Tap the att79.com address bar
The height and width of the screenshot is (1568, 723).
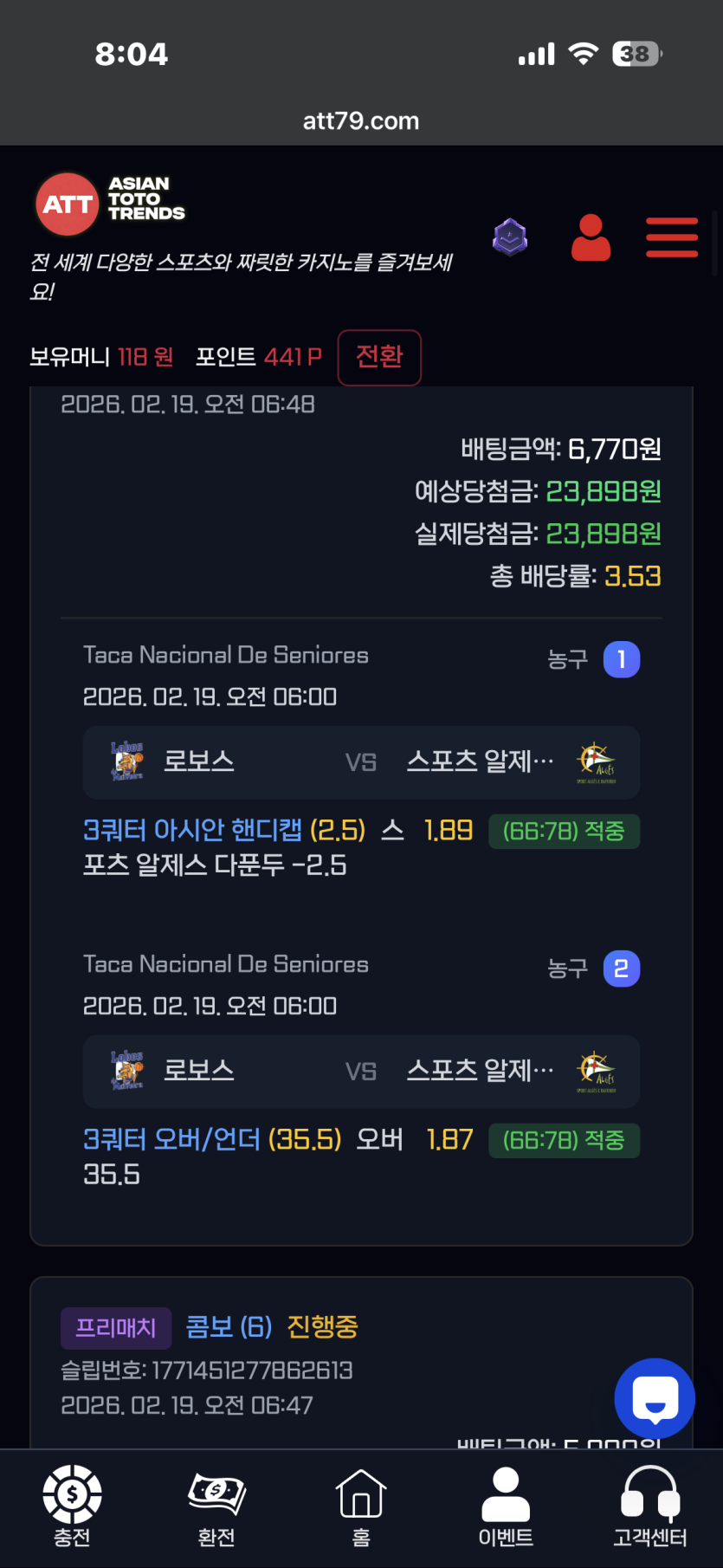[361, 120]
